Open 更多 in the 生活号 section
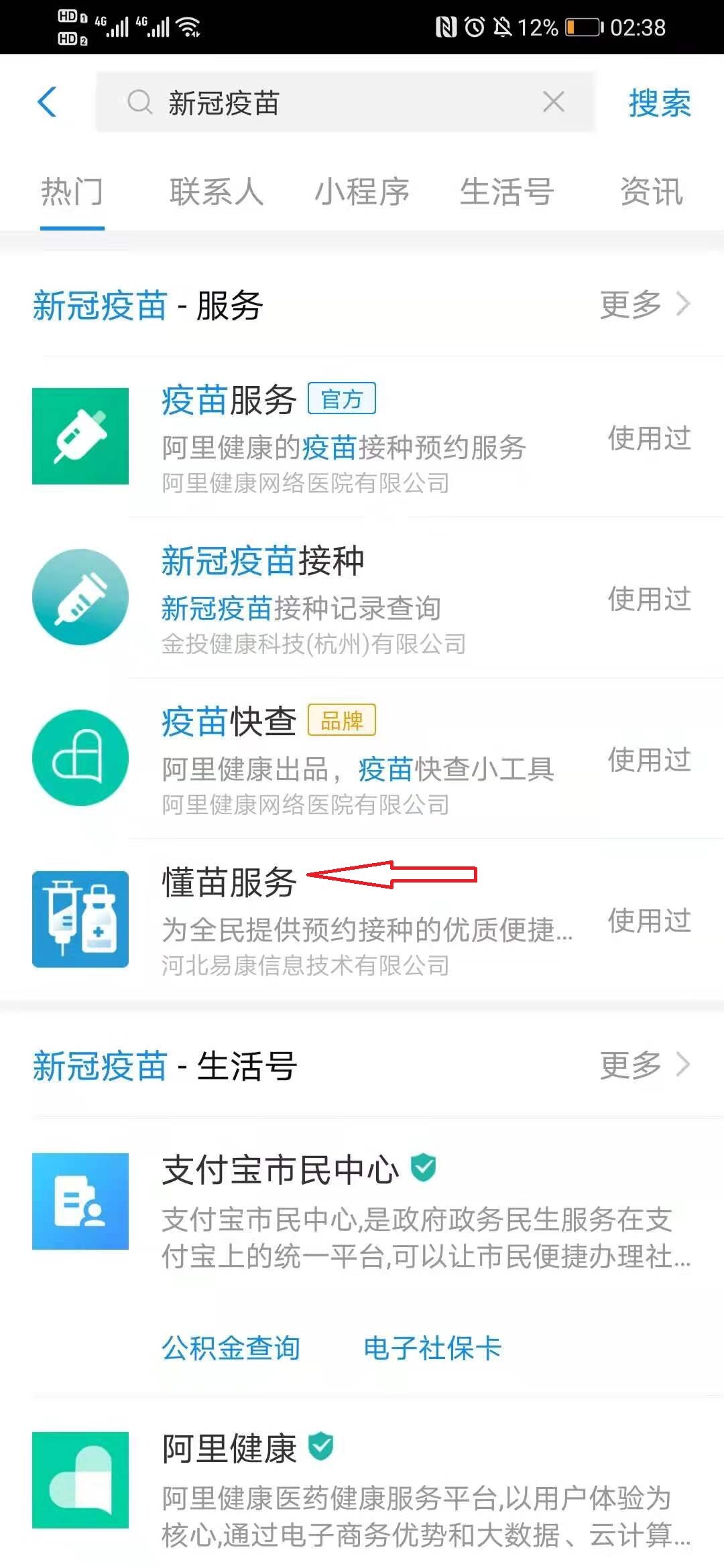 (x=644, y=1065)
